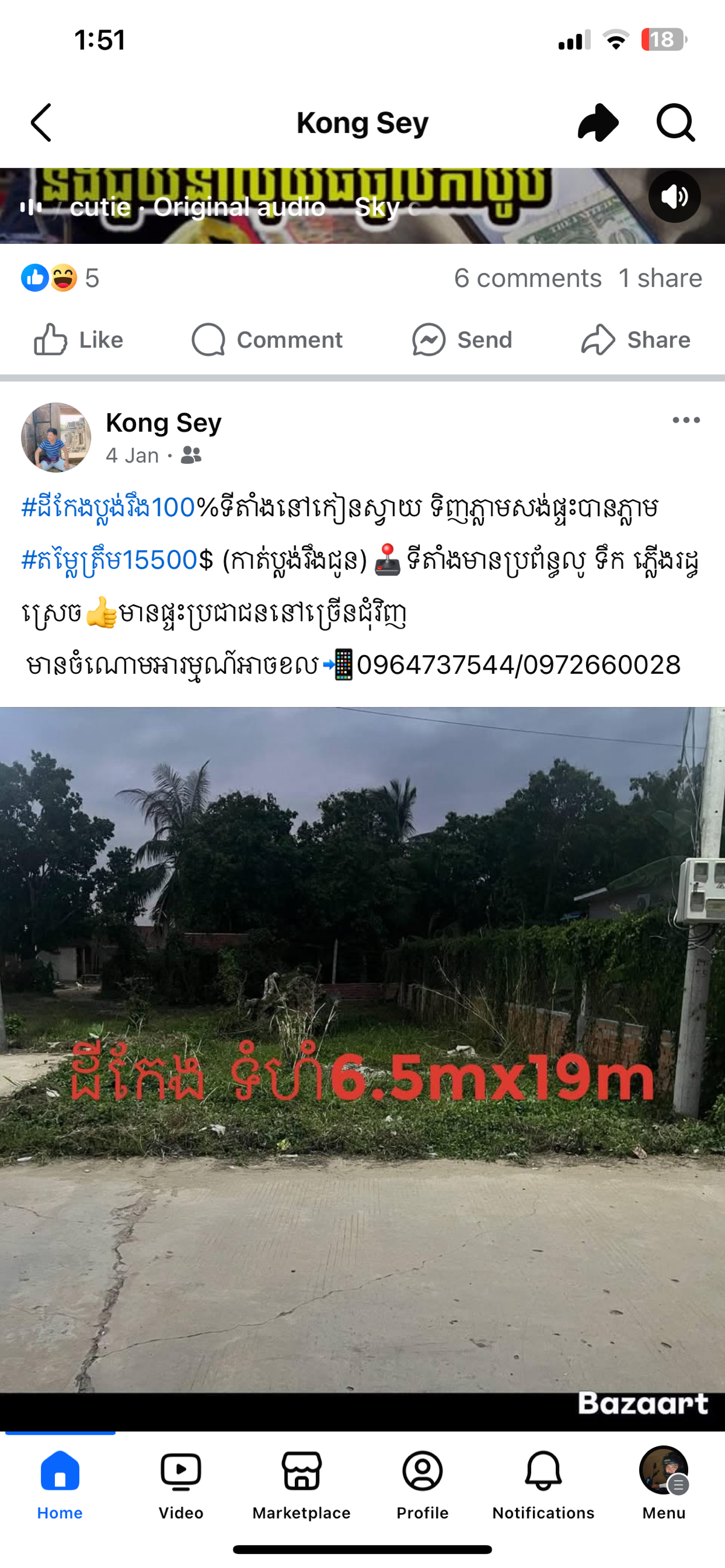Share Kong Sey's profile via arrow icon
This screenshot has width=725, height=1568.
598,123
